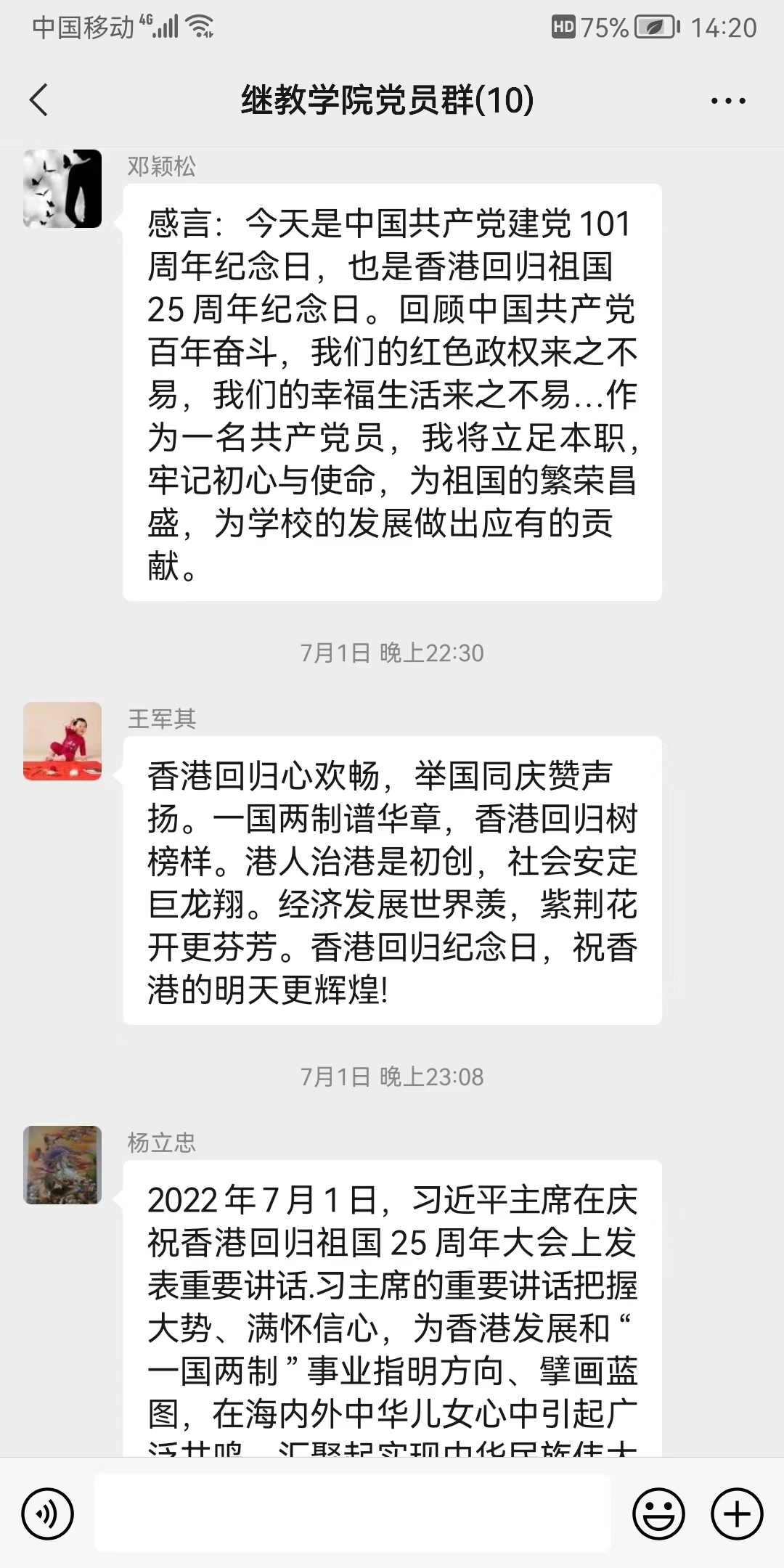Screen dimensions: 784x1568
Task: Open 杨立忠's profile avatar
Action: tap(62, 1165)
